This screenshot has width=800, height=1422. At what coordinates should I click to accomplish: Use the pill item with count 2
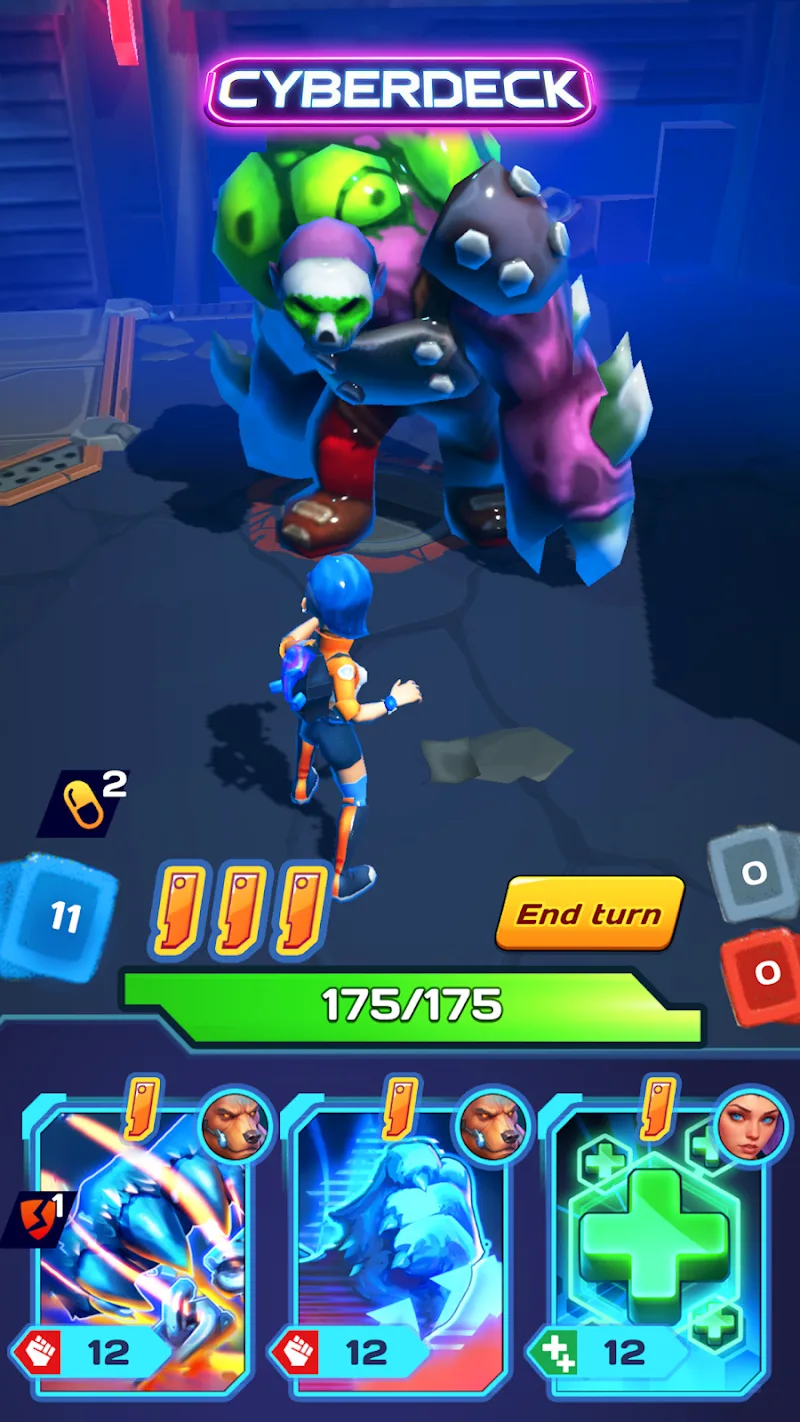click(85, 803)
